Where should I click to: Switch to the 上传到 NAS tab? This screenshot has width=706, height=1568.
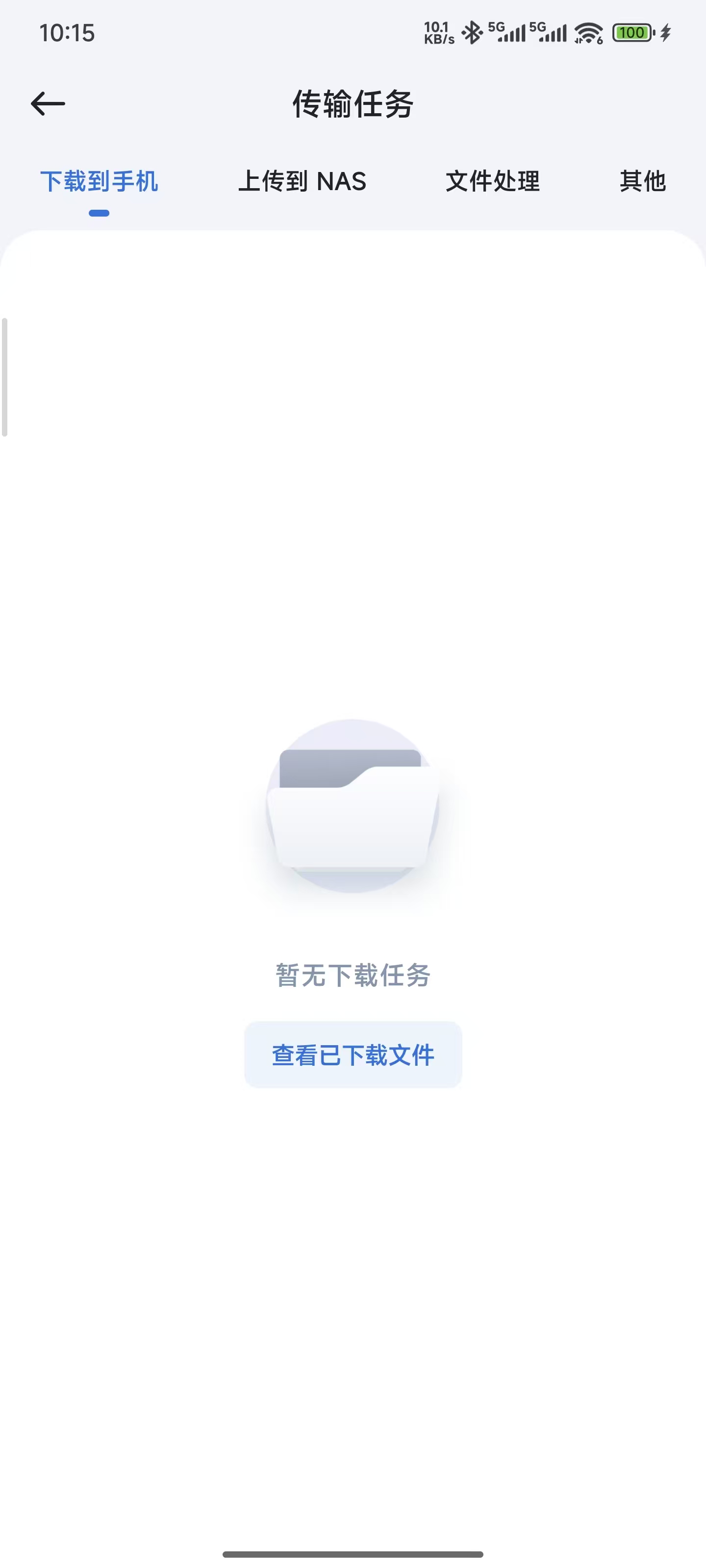302,181
